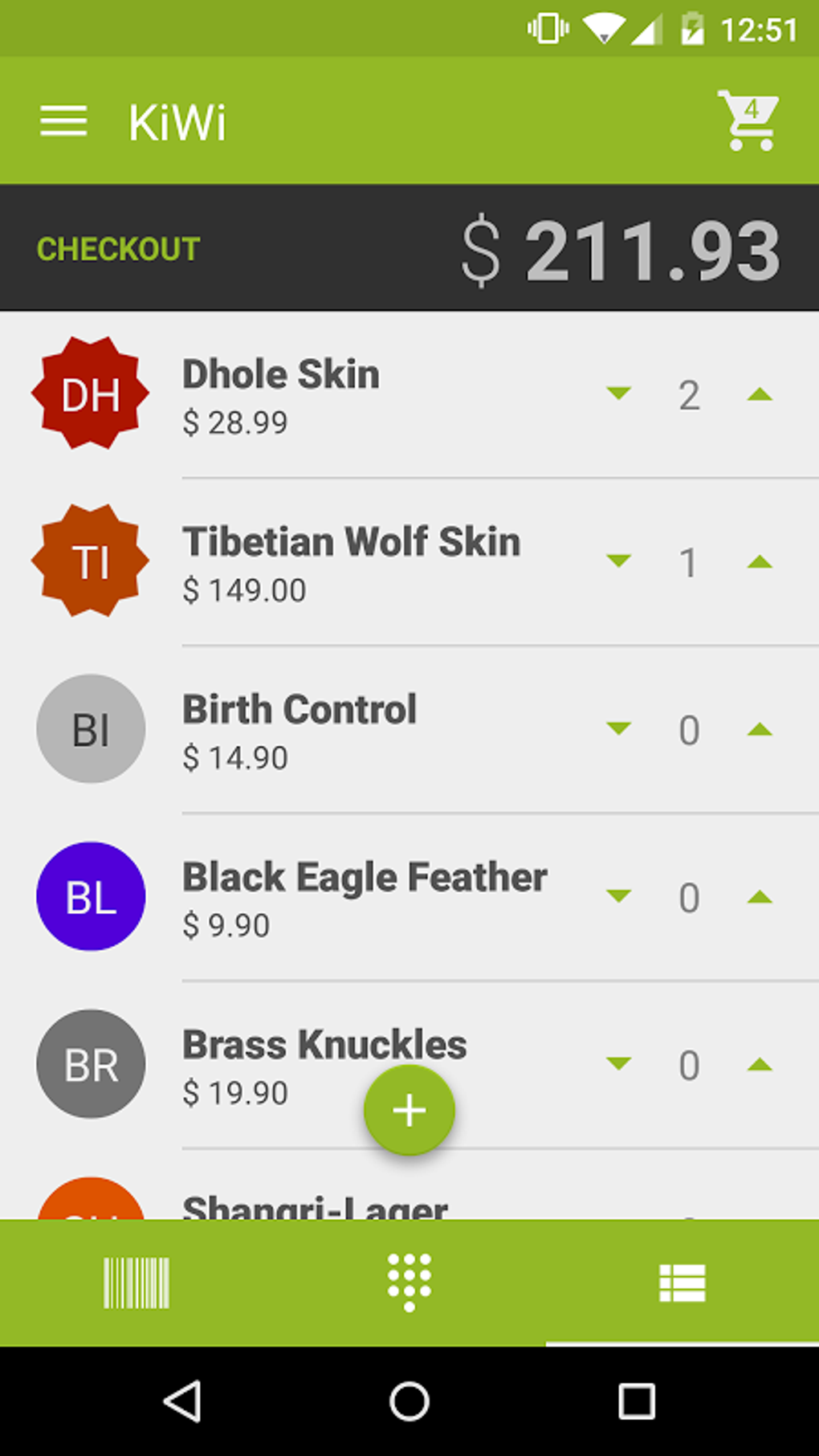Viewport: 819px width, 1456px height.
Task: Decrease quantity of Dhole Skin
Action: pyautogui.click(x=618, y=394)
